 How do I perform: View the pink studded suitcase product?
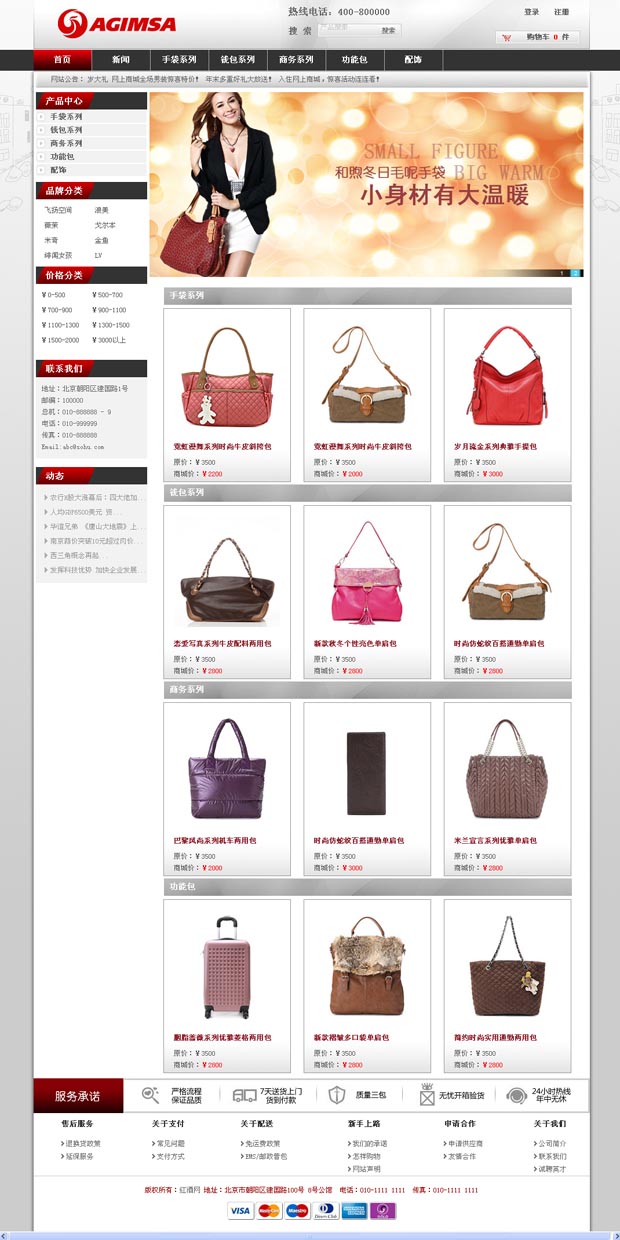[226, 965]
